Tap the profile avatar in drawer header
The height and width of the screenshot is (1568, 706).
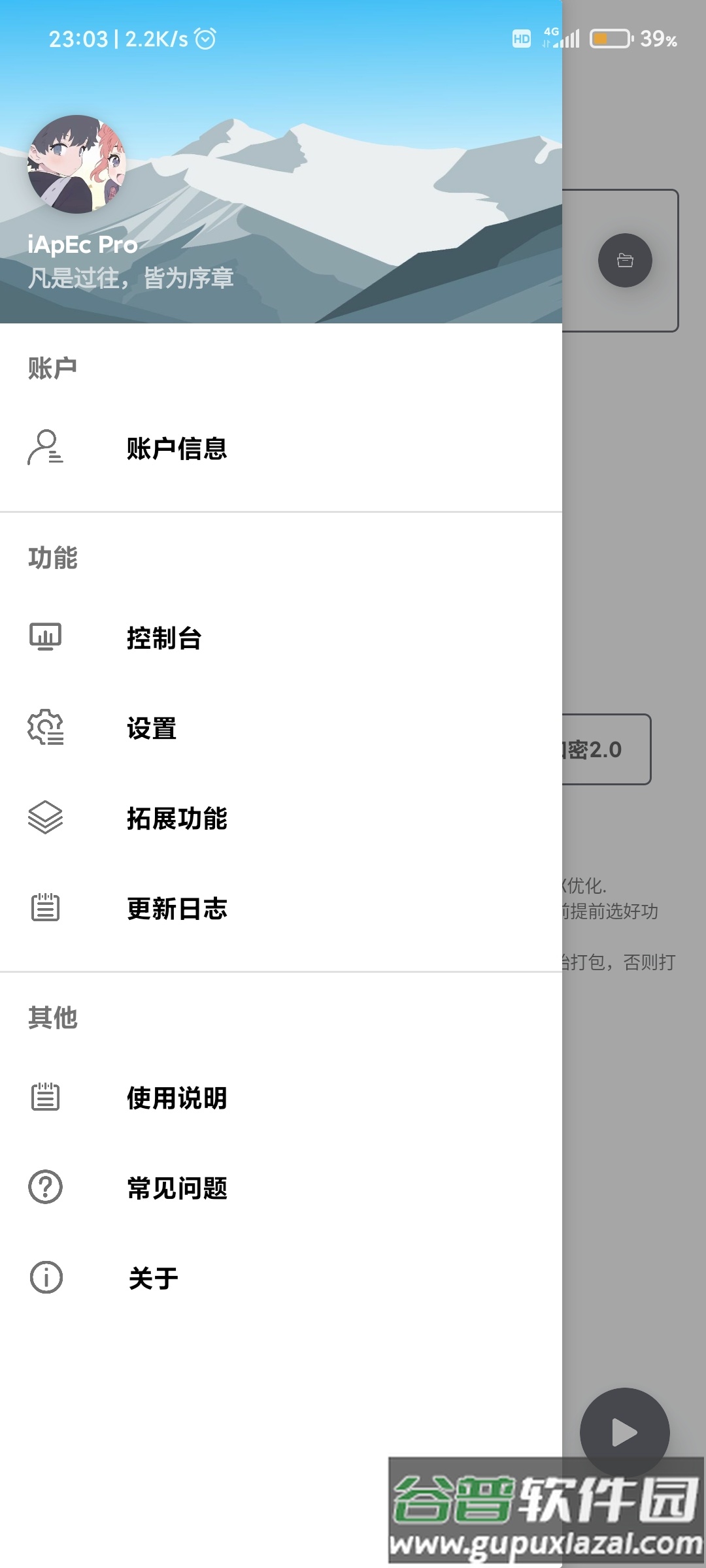pyautogui.click(x=77, y=165)
